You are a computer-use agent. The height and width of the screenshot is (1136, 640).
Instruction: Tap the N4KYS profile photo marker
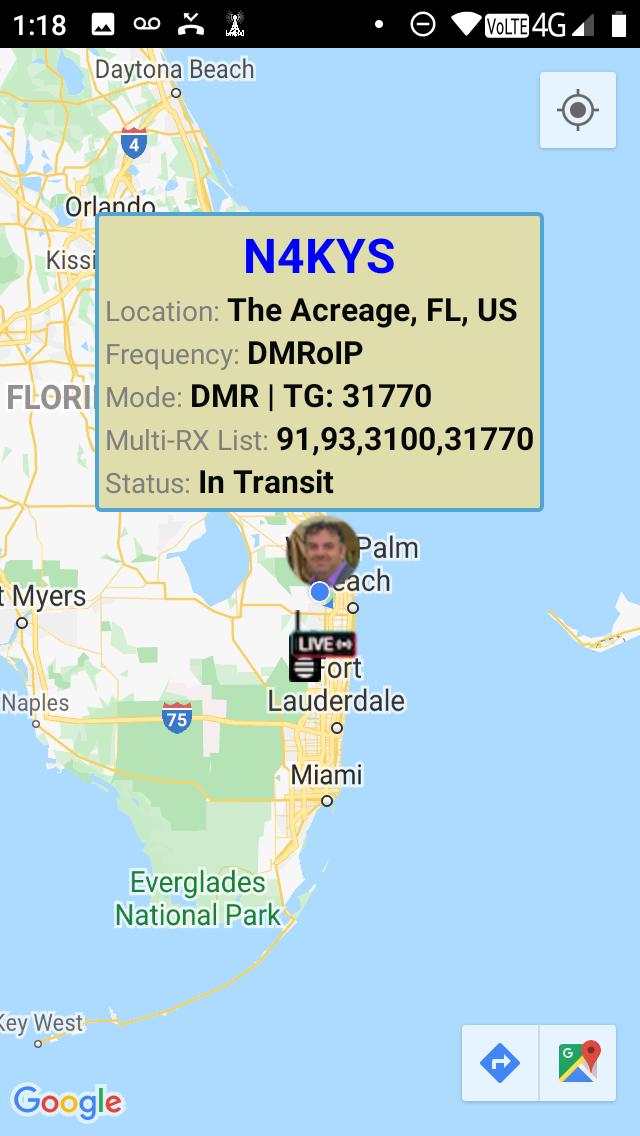(323, 550)
